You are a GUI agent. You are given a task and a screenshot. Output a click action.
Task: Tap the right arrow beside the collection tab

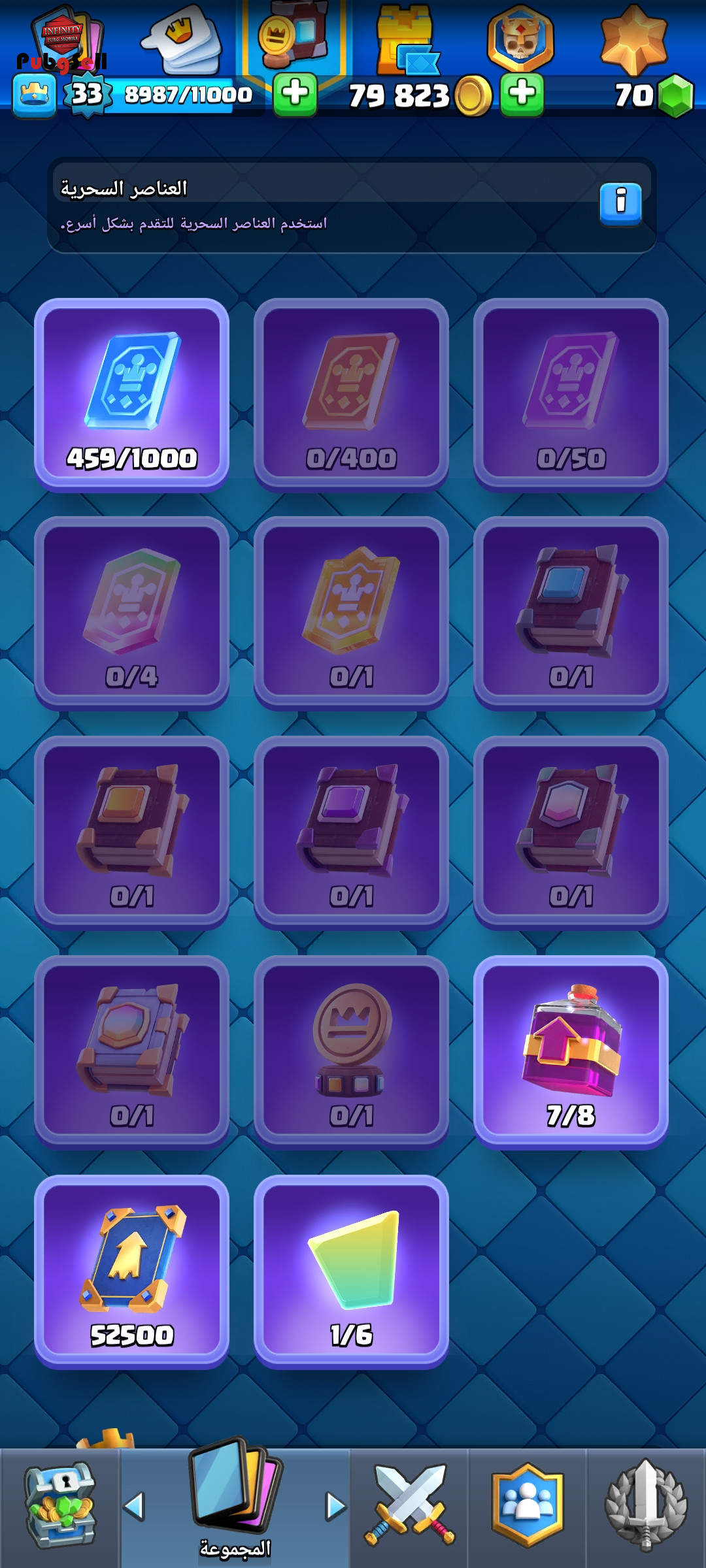coord(335,1507)
